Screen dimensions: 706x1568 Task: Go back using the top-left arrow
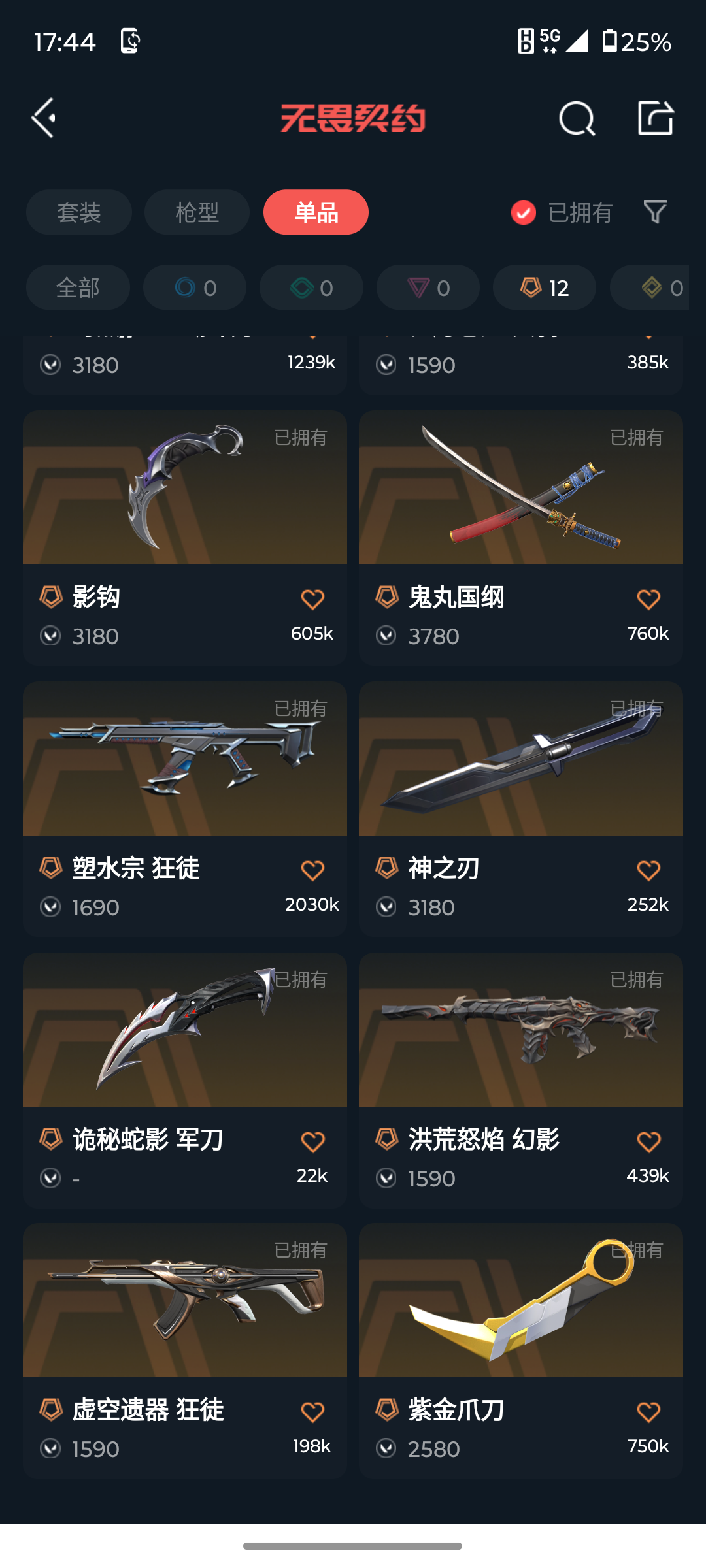pos(44,118)
